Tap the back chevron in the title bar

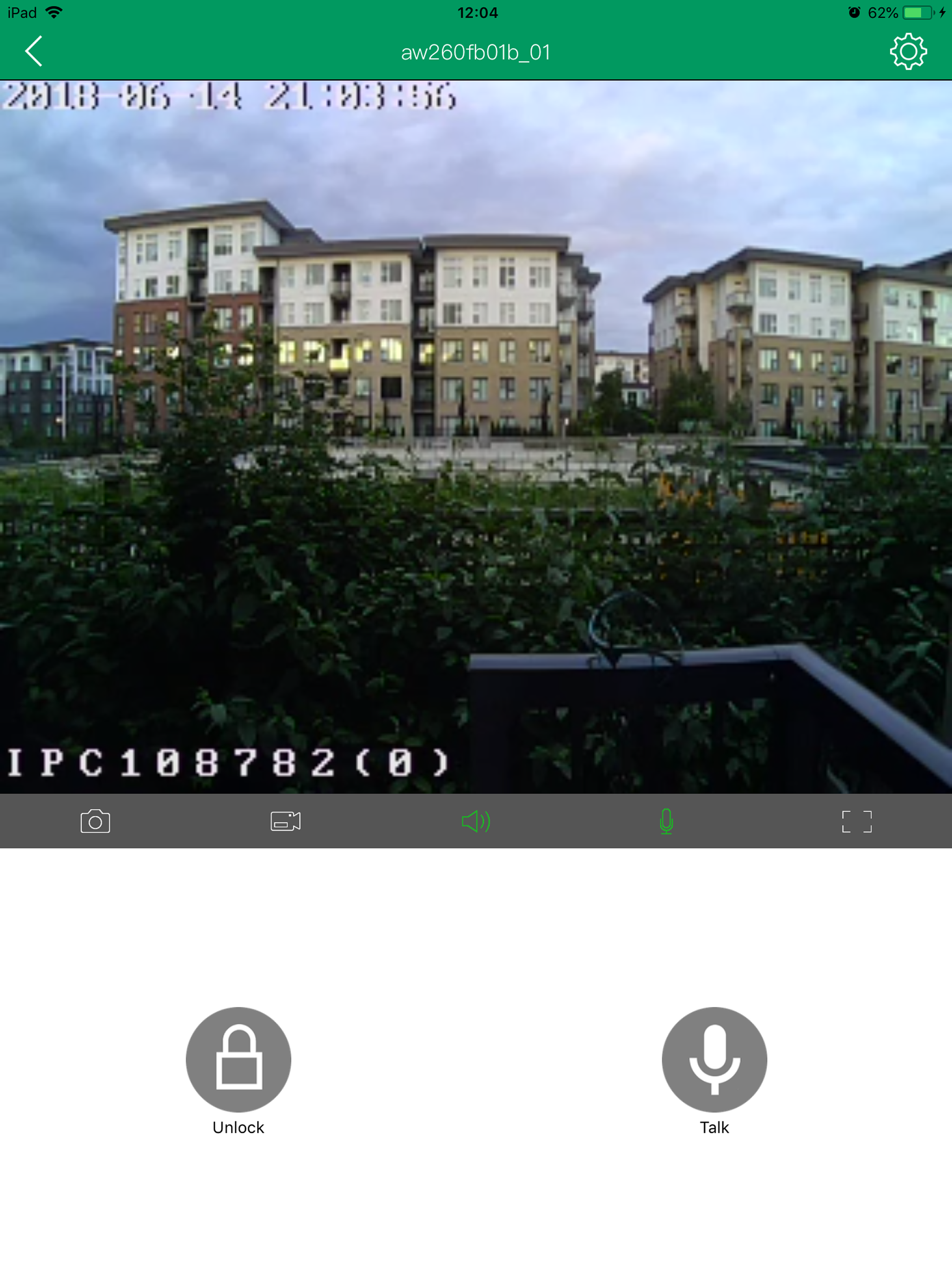pos(33,52)
